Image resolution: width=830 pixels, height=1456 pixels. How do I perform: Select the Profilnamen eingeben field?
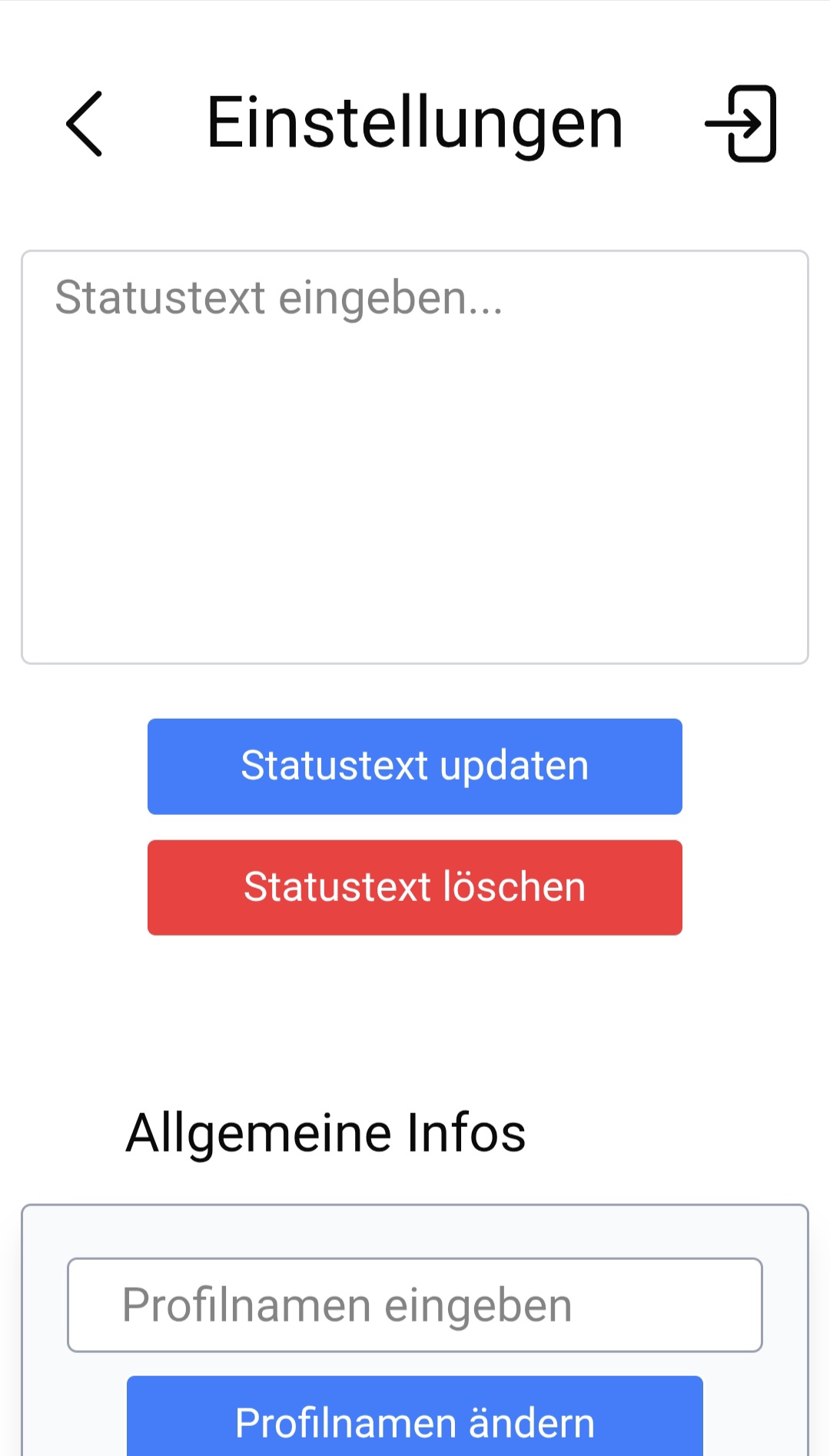pos(415,1305)
